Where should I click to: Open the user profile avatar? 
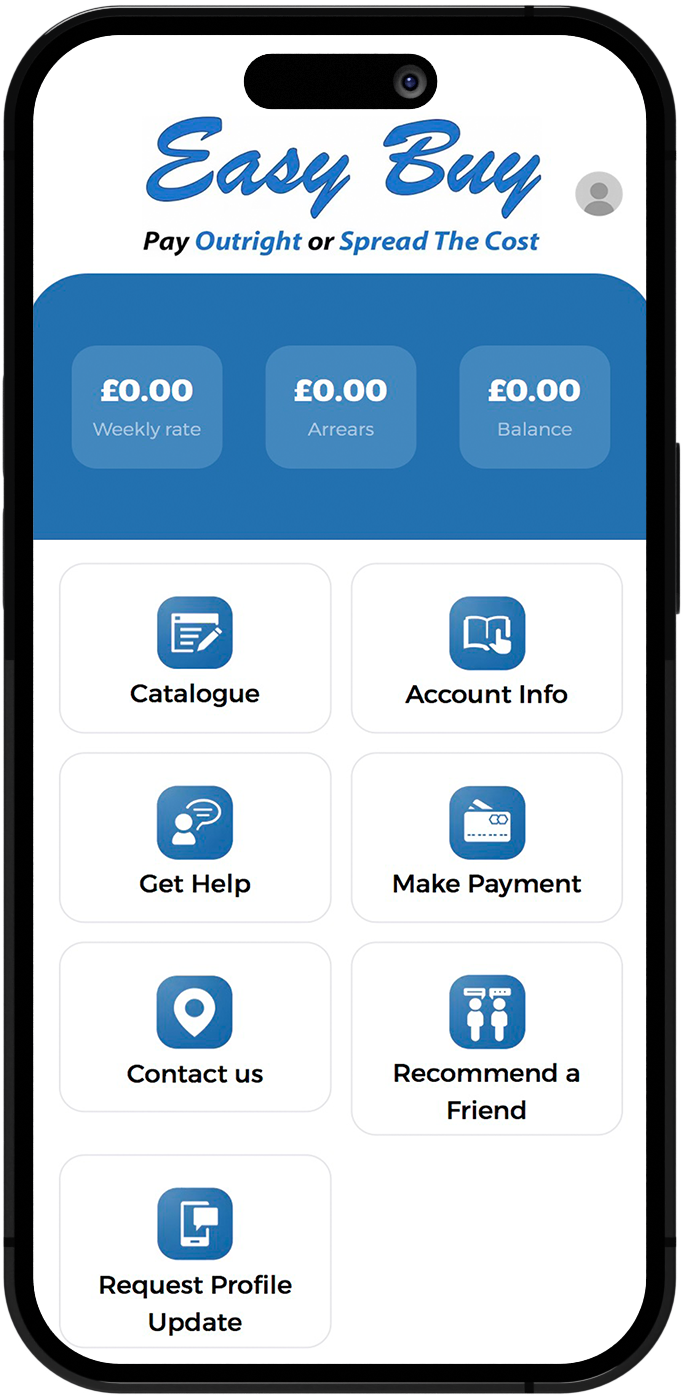pyautogui.click(x=598, y=194)
